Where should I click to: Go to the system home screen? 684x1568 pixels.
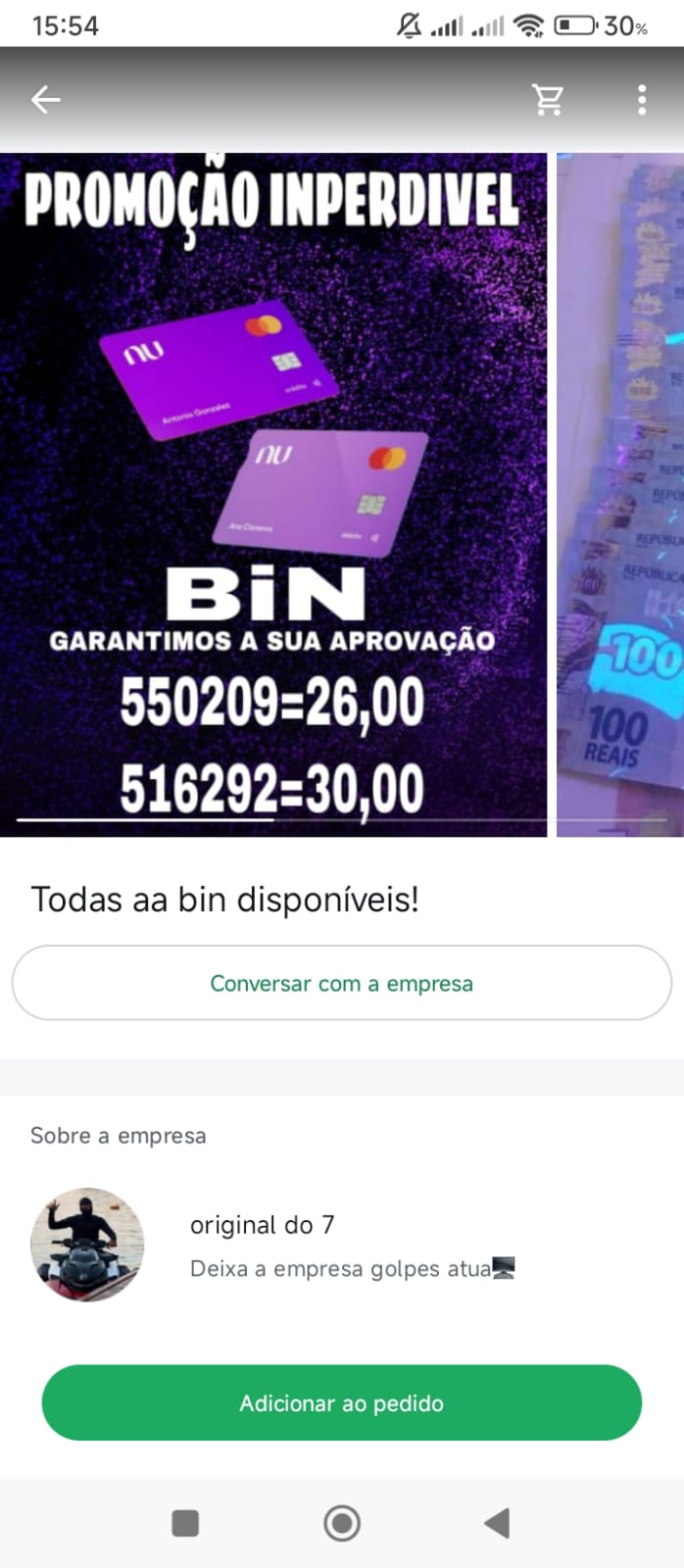[342, 1523]
